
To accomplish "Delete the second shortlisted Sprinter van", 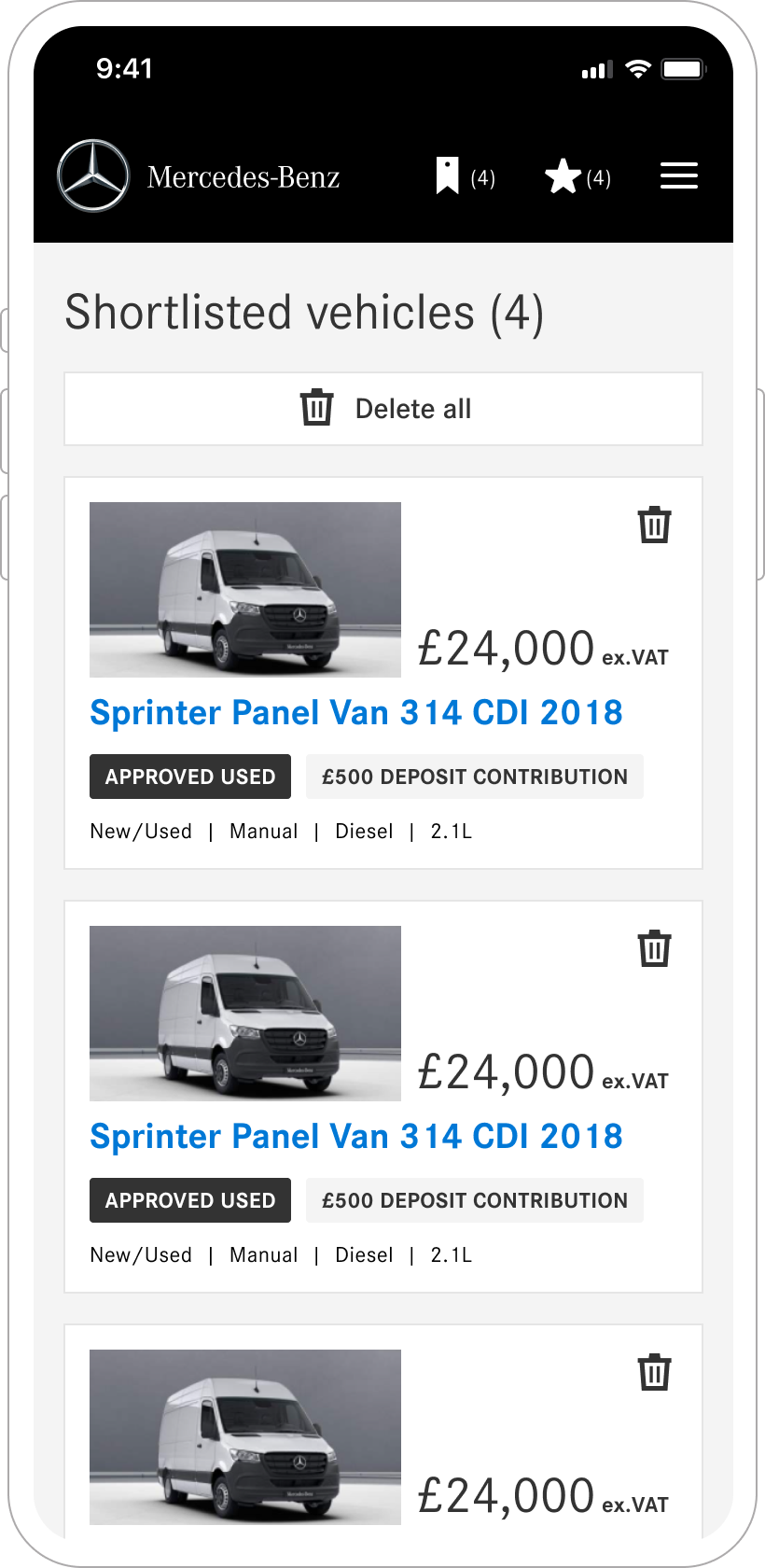I will 654,948.
